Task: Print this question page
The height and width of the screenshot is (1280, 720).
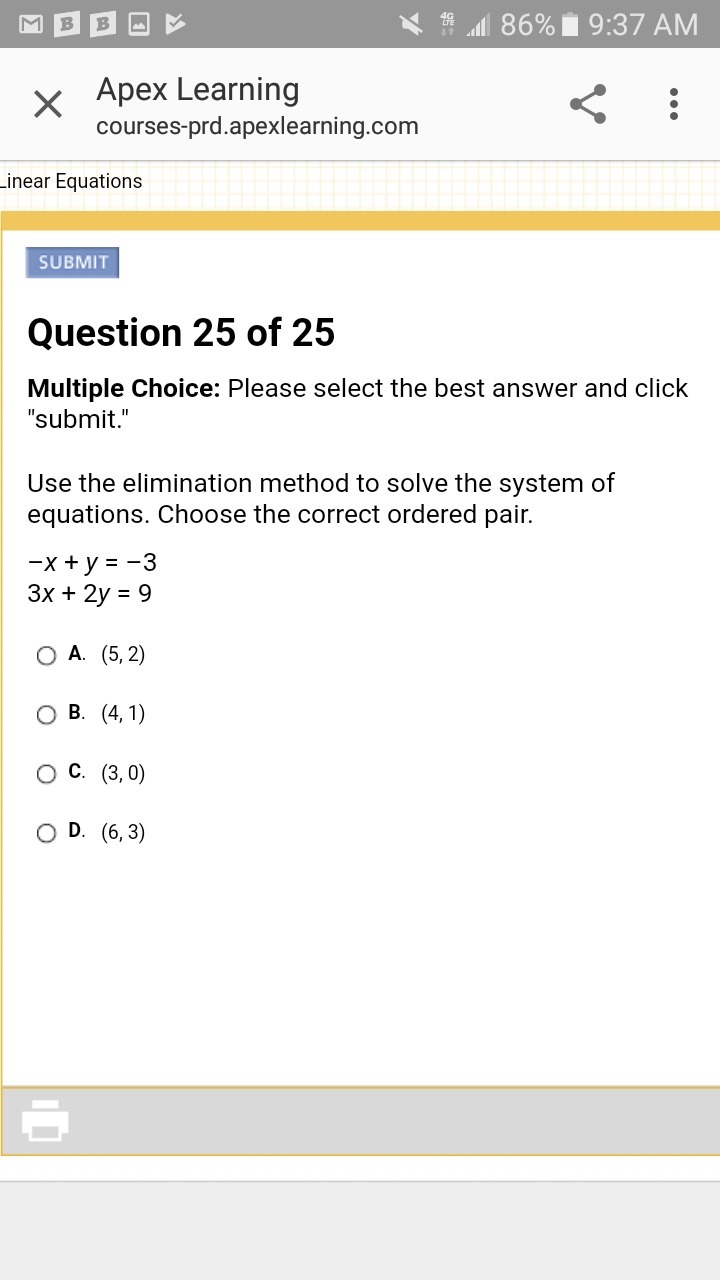Action: coord(46,1120)
